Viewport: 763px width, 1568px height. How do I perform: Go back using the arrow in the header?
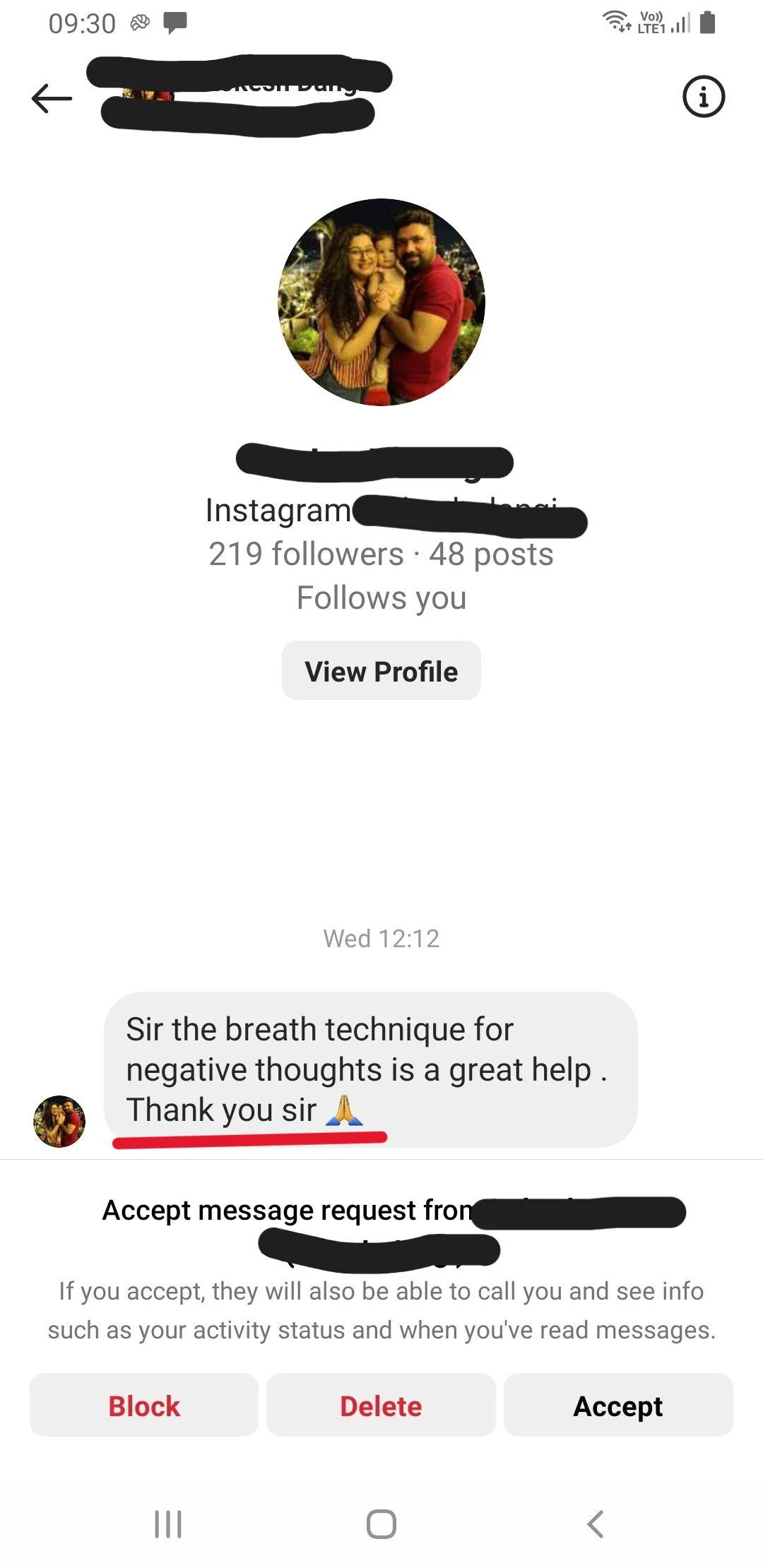[x=52, y=98]
